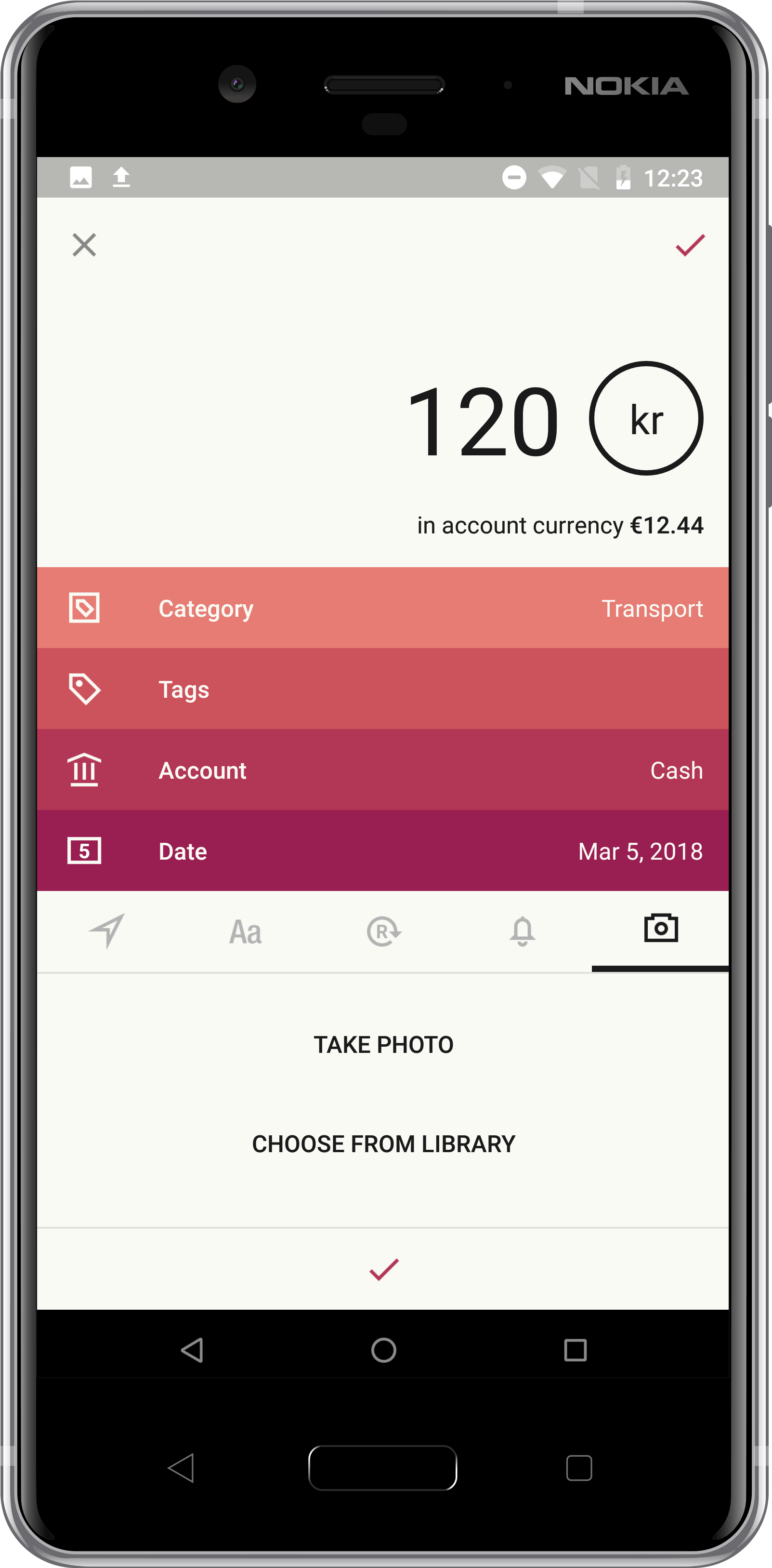Image resolution: width=772 pixels, height=1568 pixels.
Task: Close the expense entry with X
Action: point(84,245)
